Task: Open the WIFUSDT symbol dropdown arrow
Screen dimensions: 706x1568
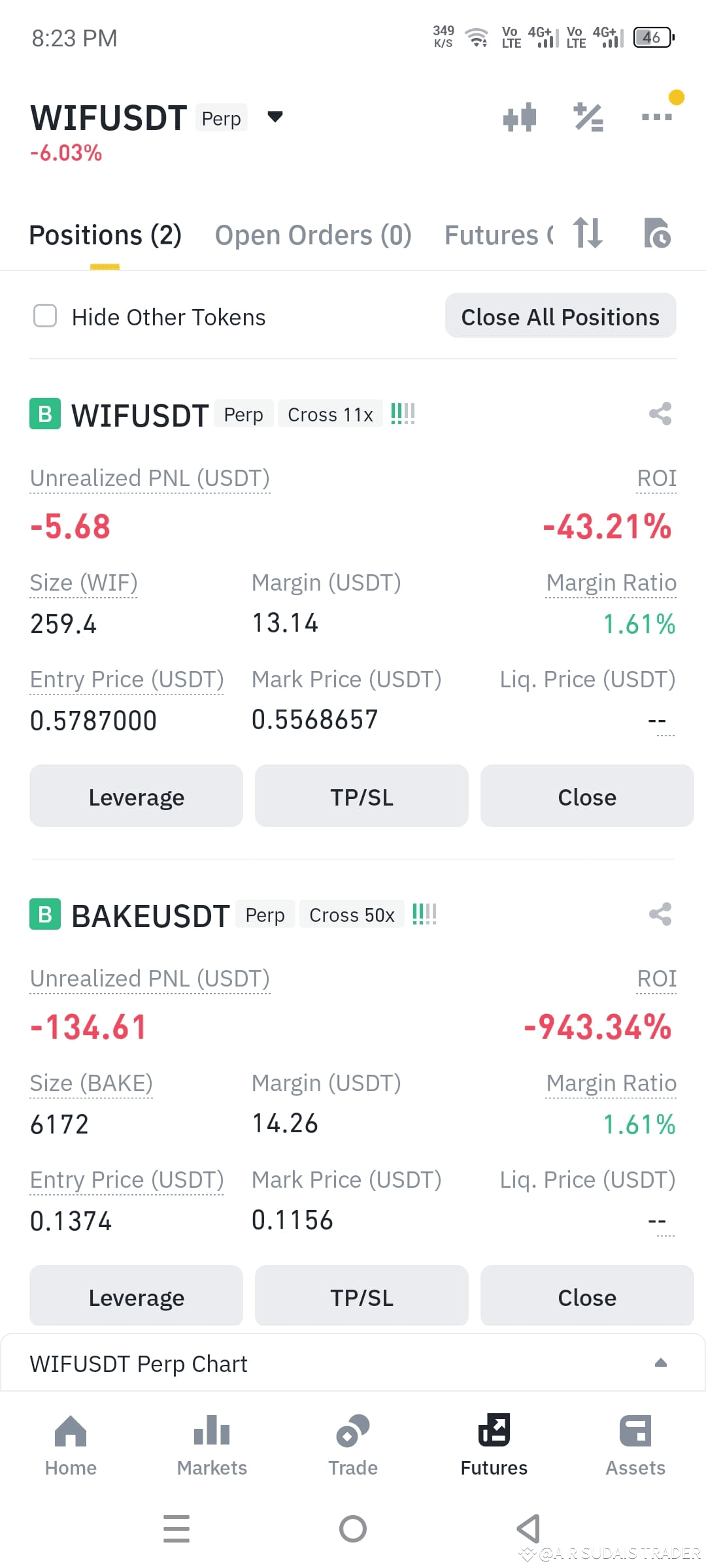Action: click(275, 118)
